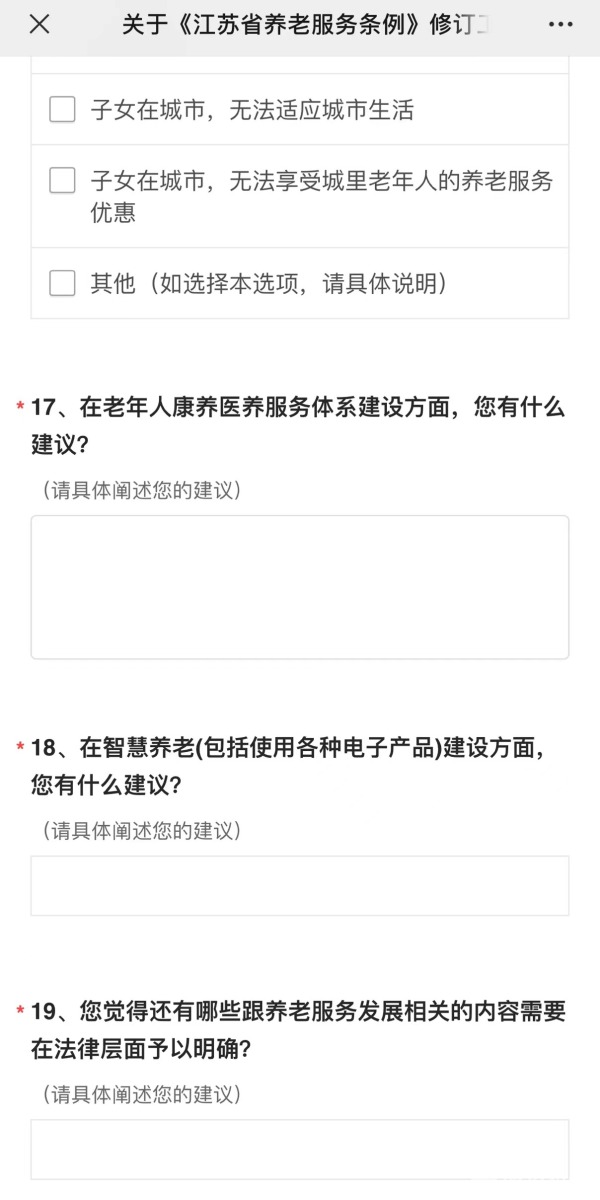Viewport: 600px width, 1200px height.
Task: Focus the question 17 康养医养 answer box
Action: [300, 587]
